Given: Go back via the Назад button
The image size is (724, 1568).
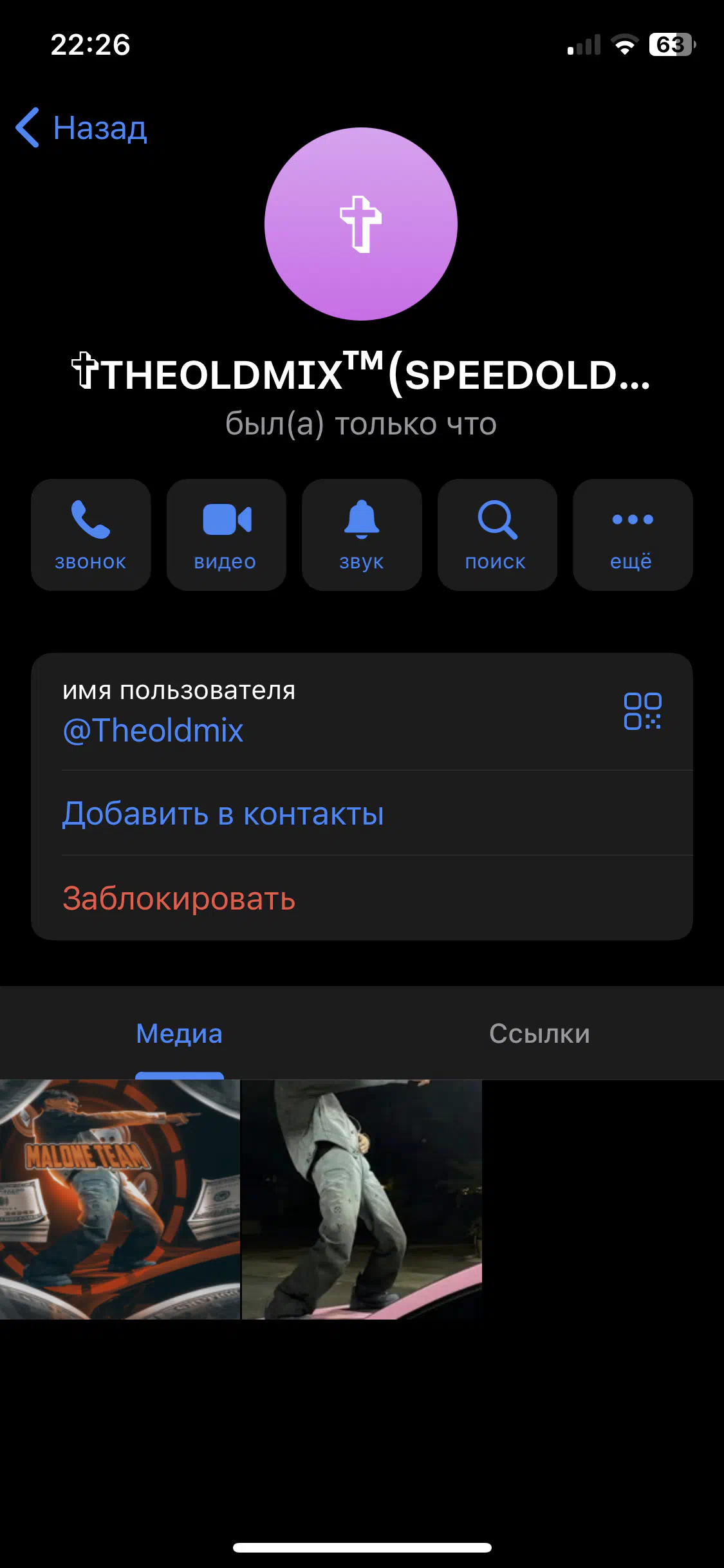Looking at the screenshot, I should tap(81, 127).
